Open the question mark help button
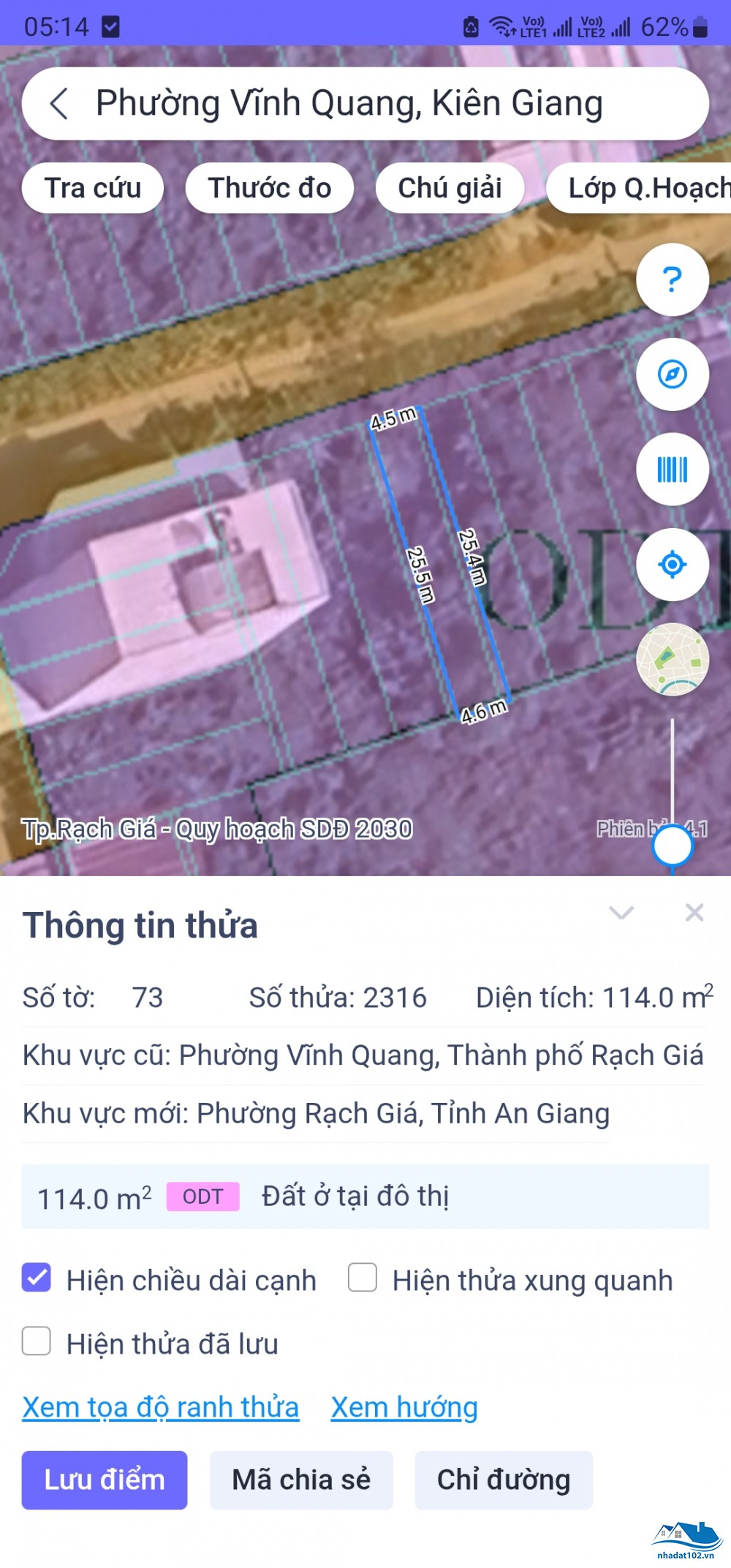Image resolution: width=731 pixels, height=1568 pixels. coord(672,279)
